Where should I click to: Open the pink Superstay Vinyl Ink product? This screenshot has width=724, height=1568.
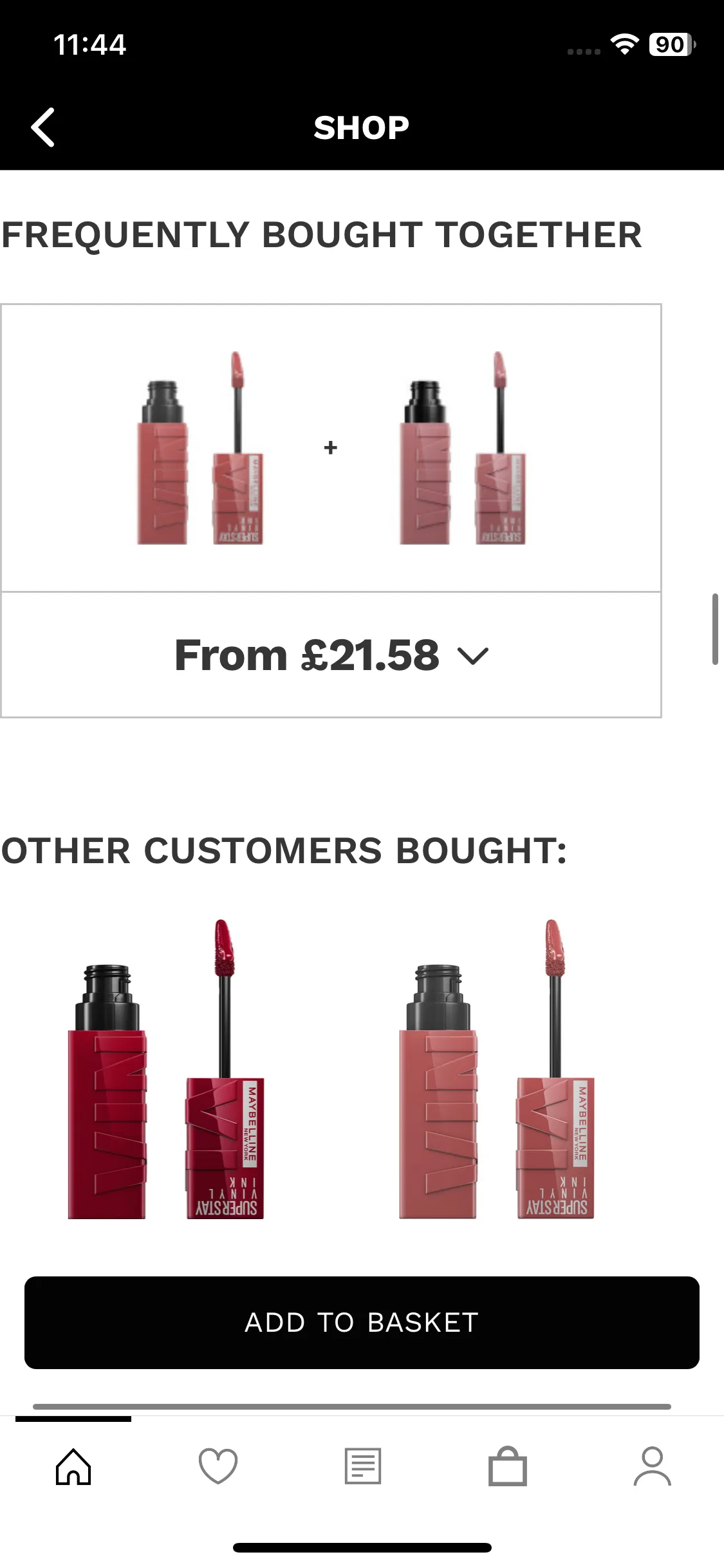point(496,1070)
